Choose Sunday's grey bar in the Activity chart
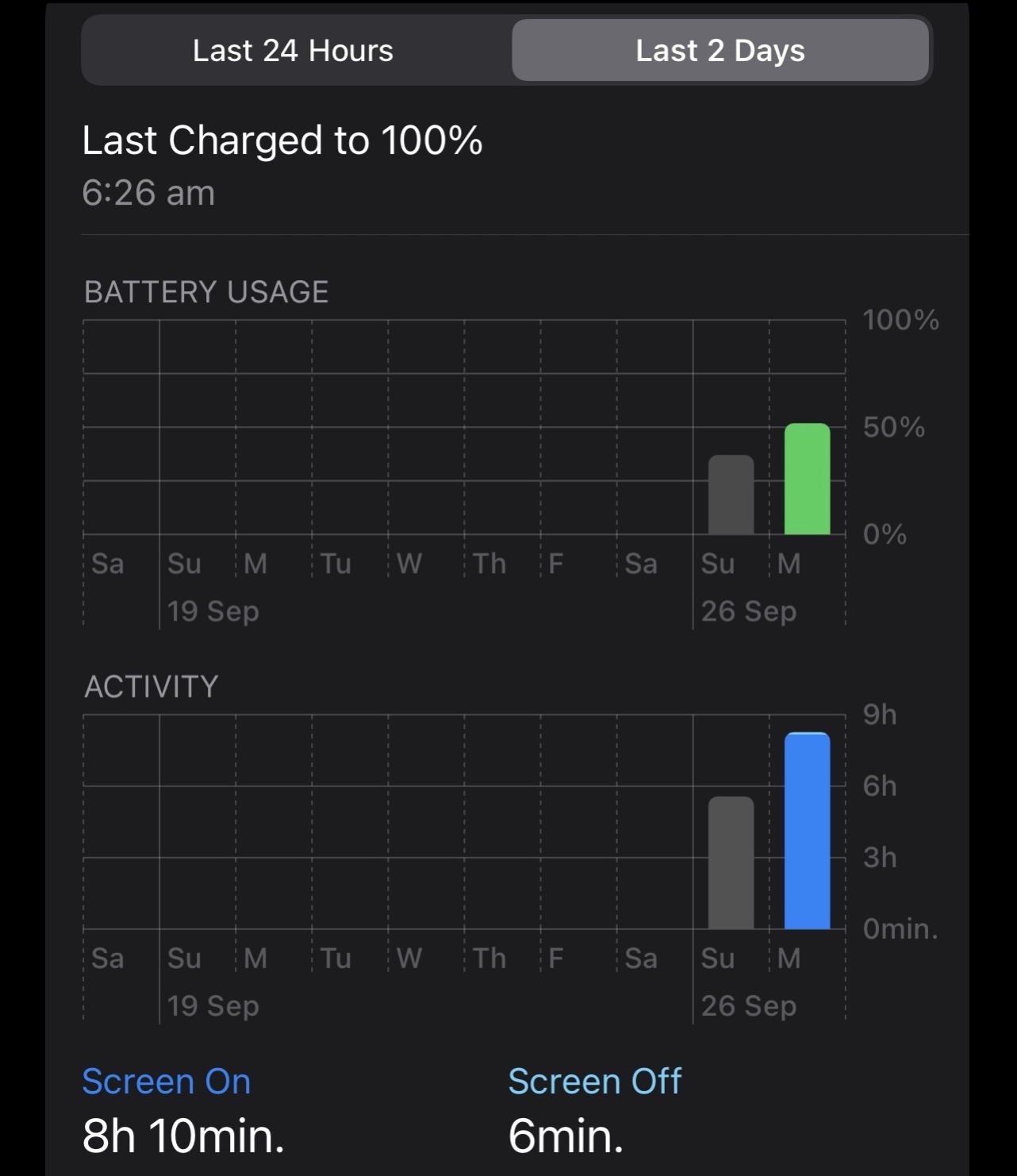 [x=731, y=863]
